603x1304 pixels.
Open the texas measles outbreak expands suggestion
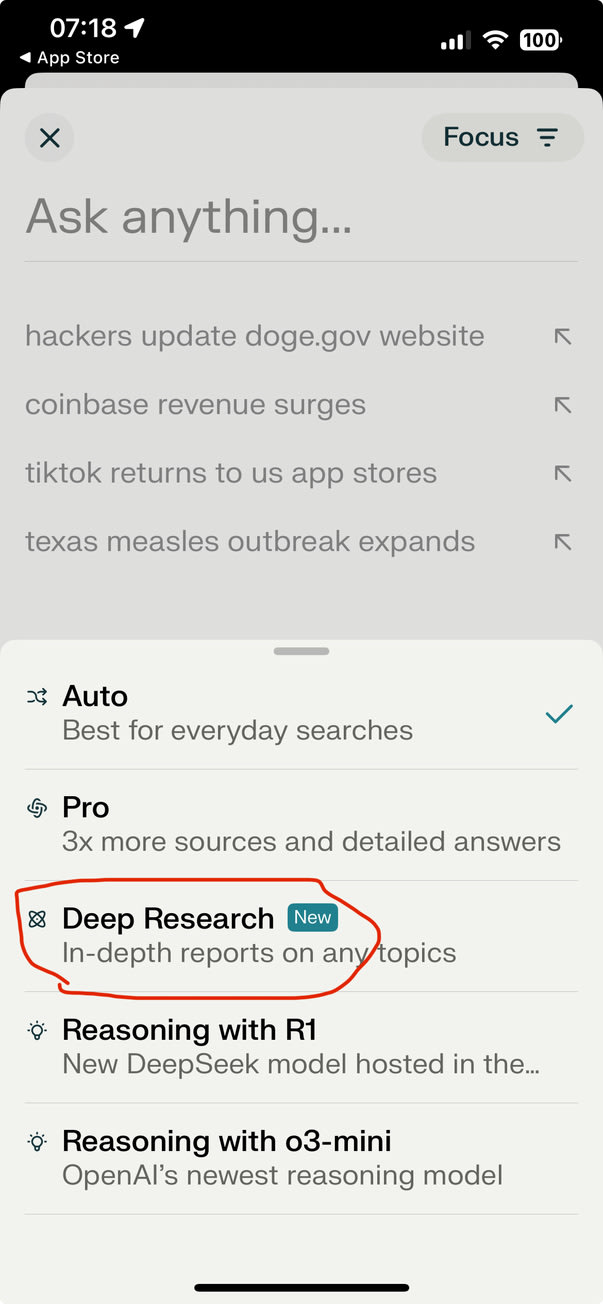(x=301, y=542)
